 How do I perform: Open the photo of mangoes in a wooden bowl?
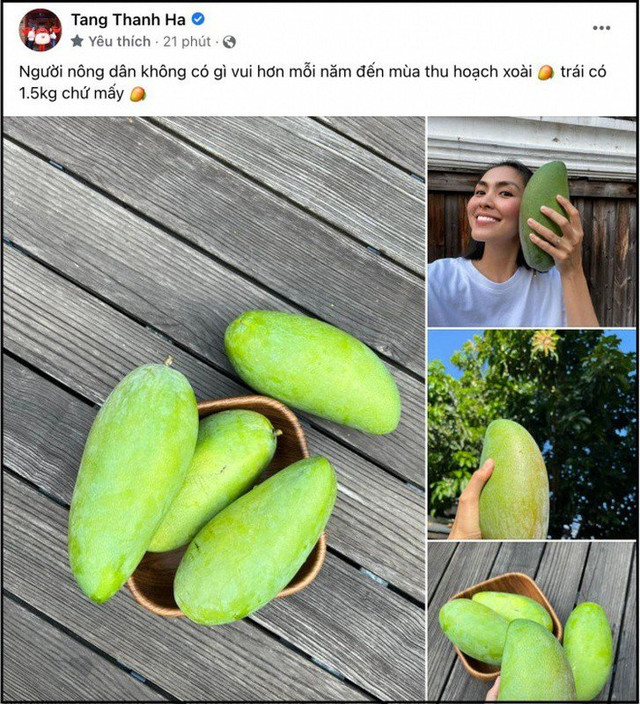(531, 621)
